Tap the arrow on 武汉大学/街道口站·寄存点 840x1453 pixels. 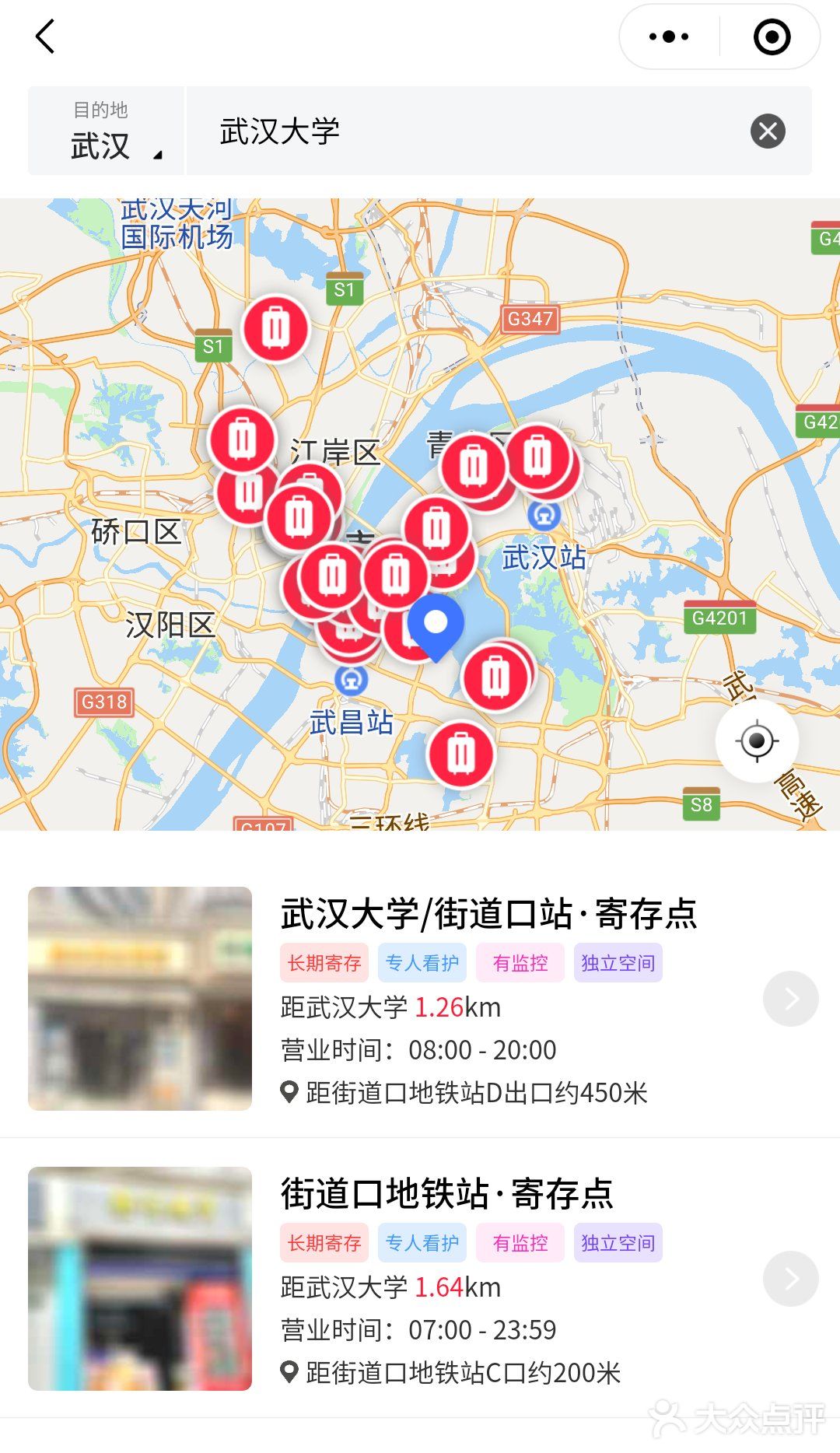coord(790,999)
